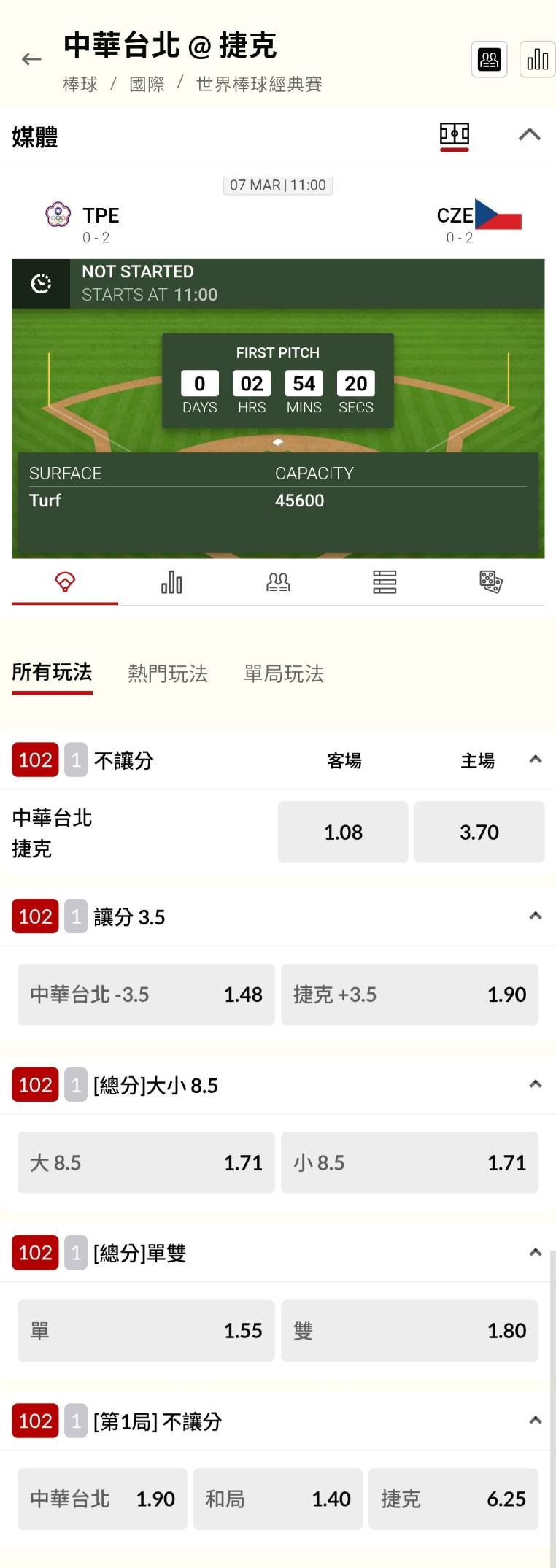Go back with the back arrow

click(x=31, y=58)
